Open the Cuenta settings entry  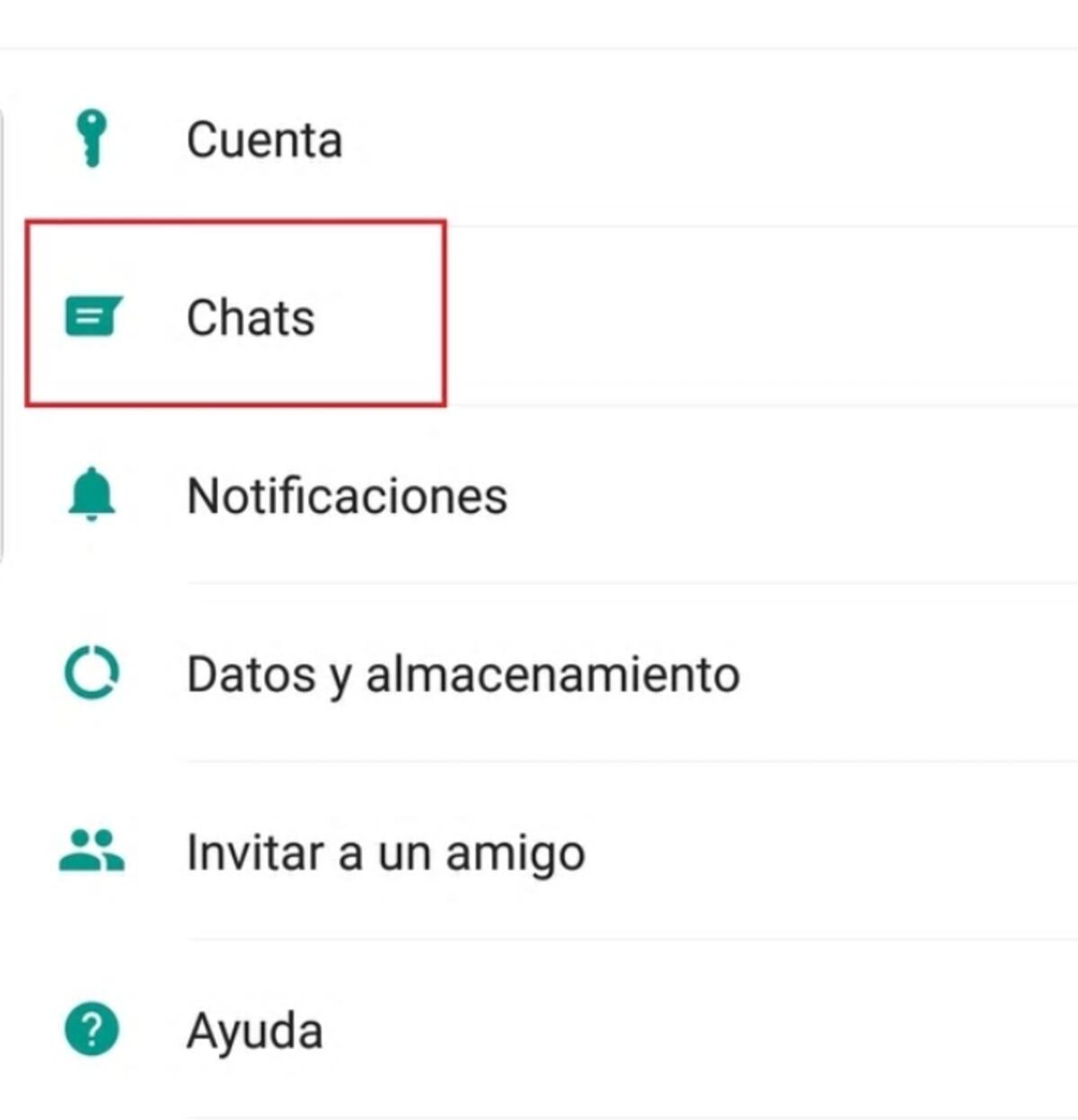[x=264, y=139]
